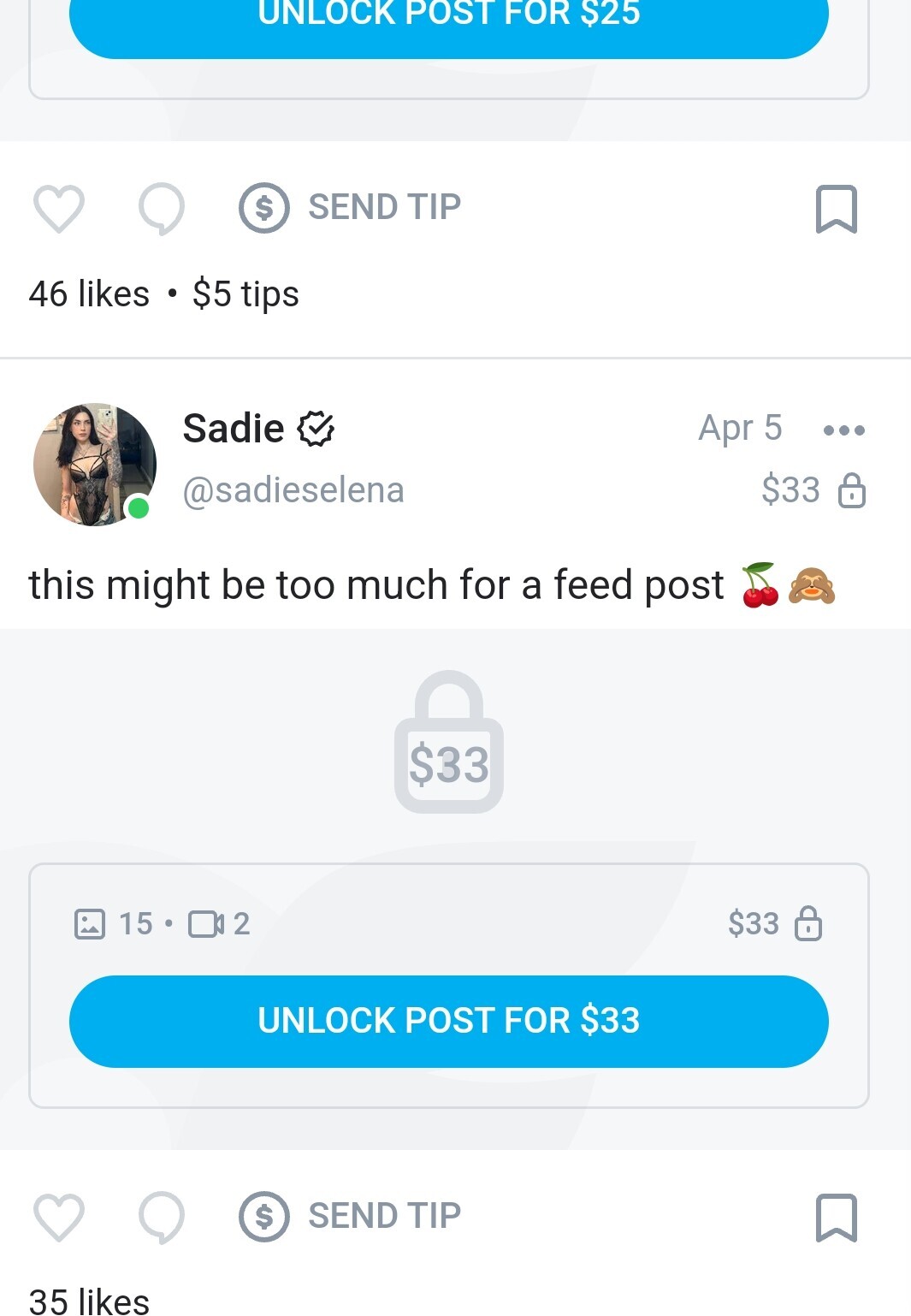Open Sadie's profile picture

point(94,464)
